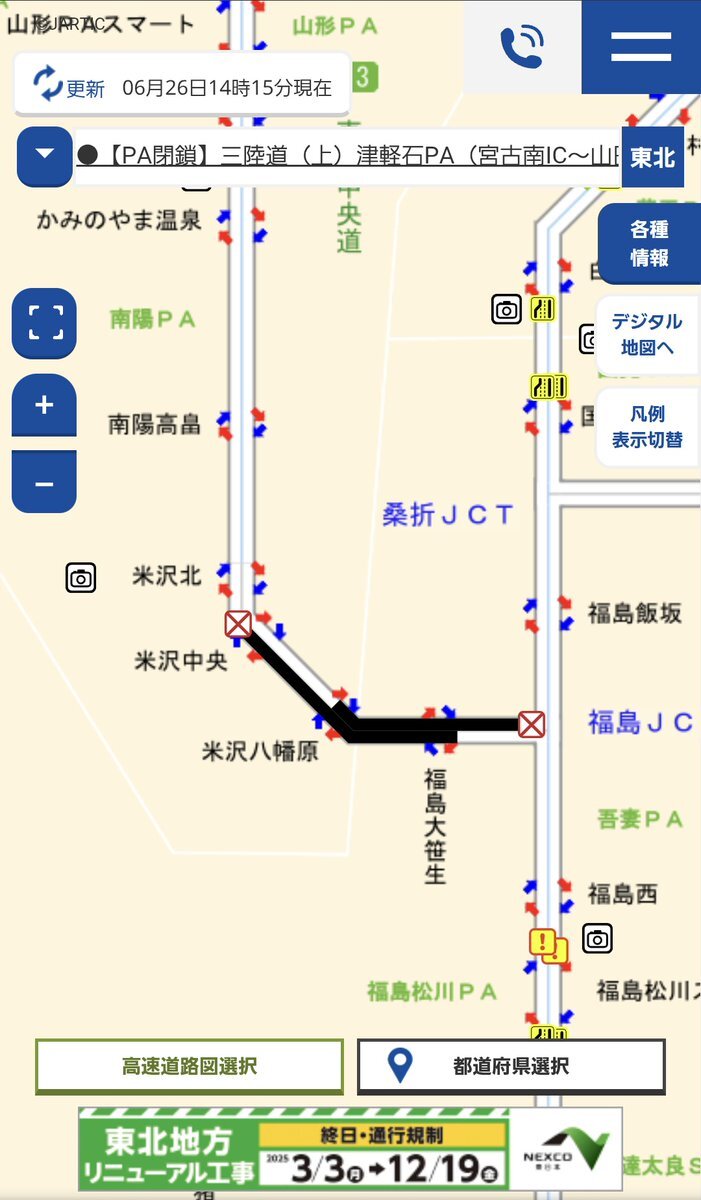Viewport: 701px width, 1200px height.
Task: Open the hamburger menu
Action: click(641, 46)
